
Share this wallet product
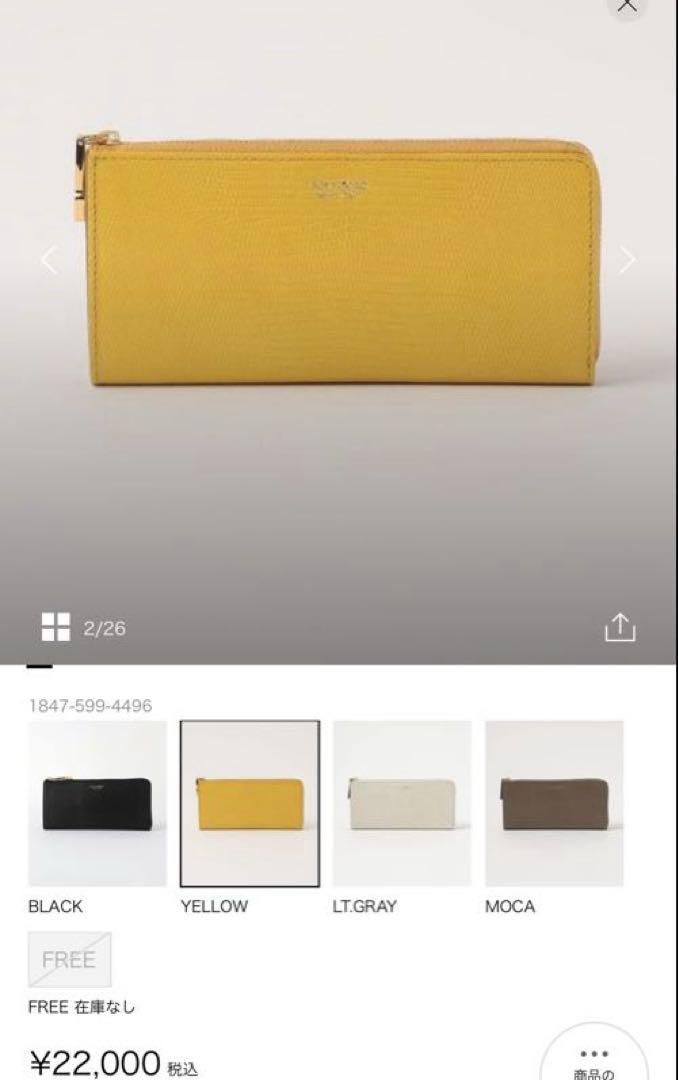pos(620,627)
